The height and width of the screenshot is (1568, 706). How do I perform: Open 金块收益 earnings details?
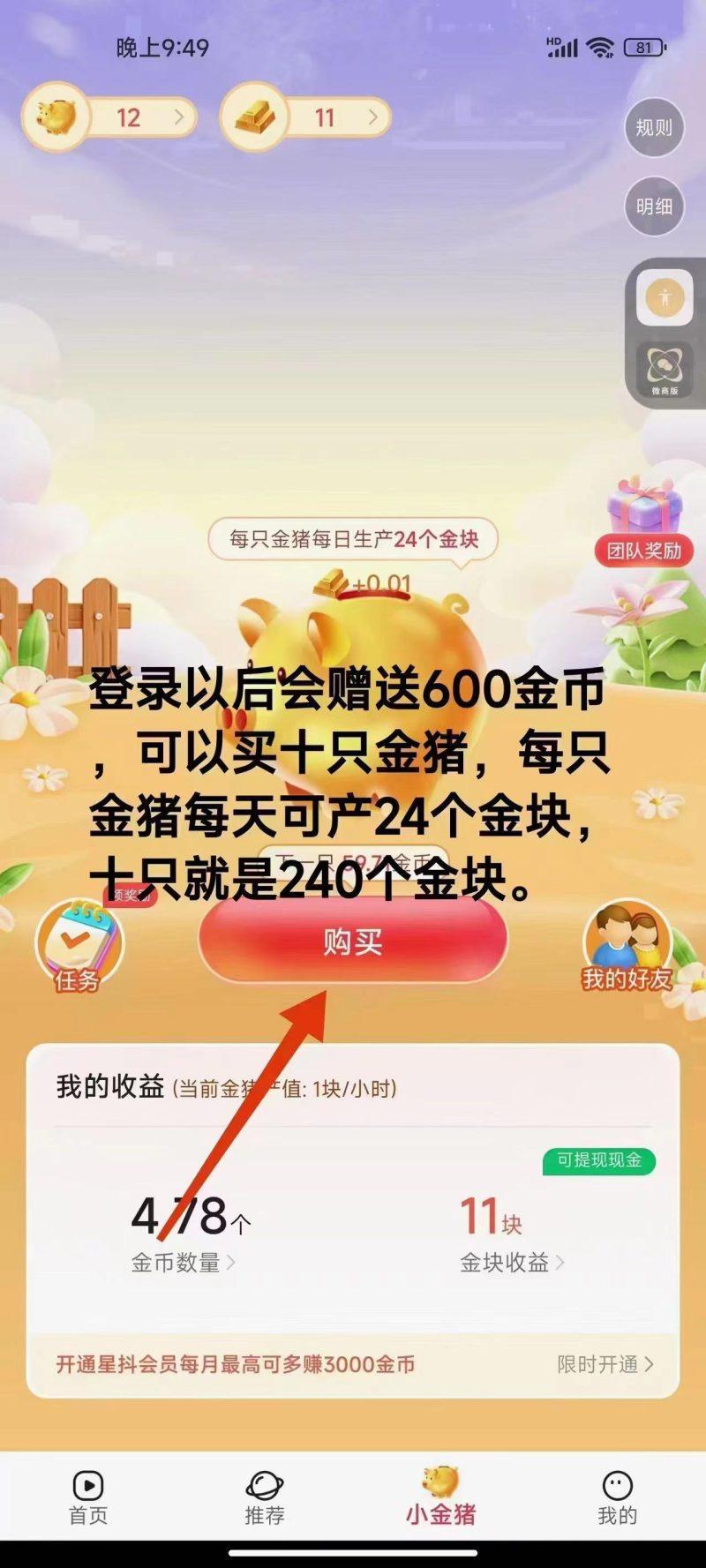[x=512, y=1263]
